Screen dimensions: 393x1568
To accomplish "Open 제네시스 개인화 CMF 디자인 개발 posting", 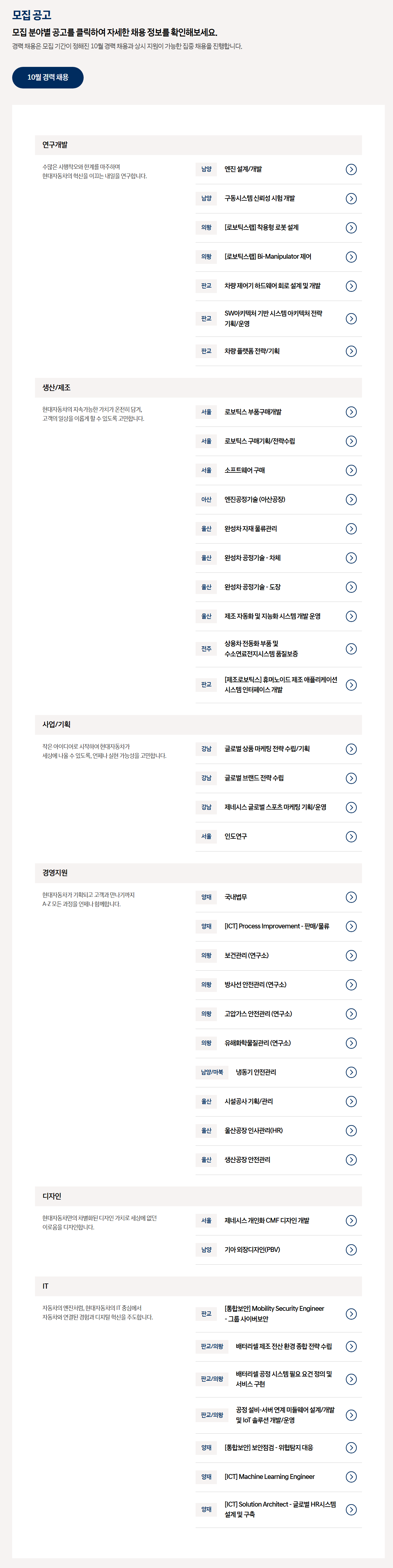I will 278,1221.
